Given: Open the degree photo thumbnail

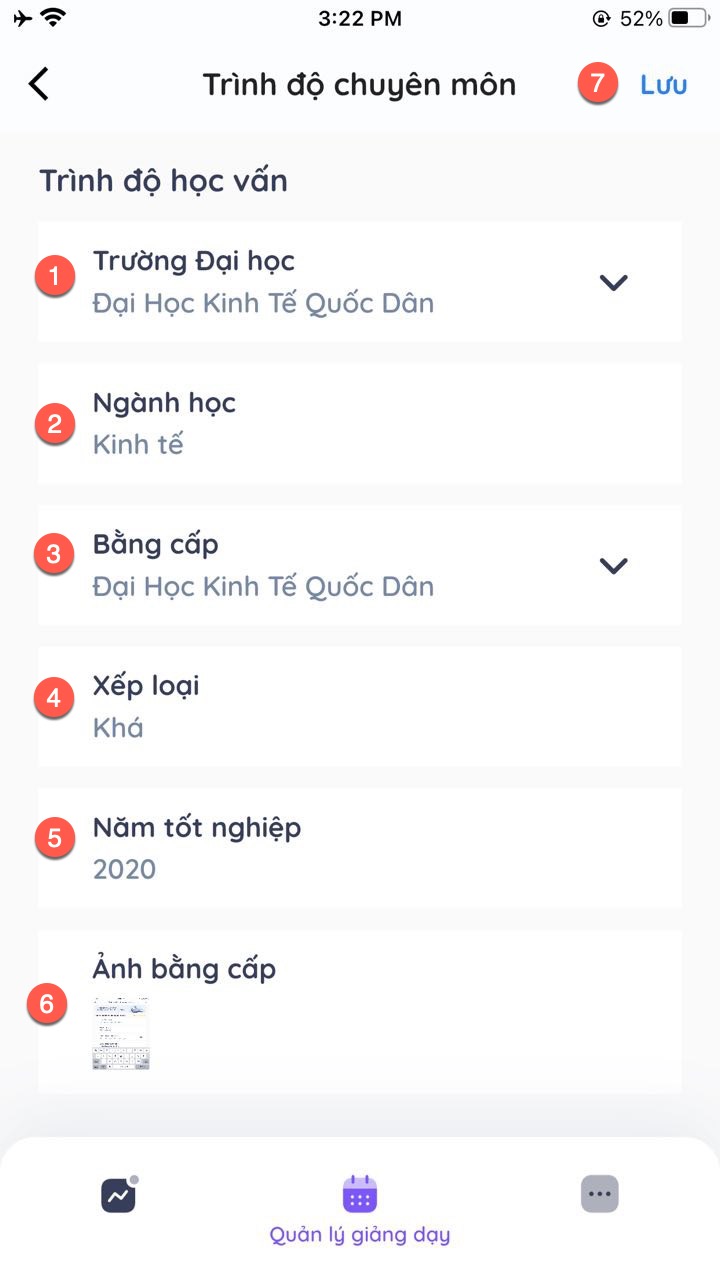Looking at the screenshot, I should pos(121,1033).
